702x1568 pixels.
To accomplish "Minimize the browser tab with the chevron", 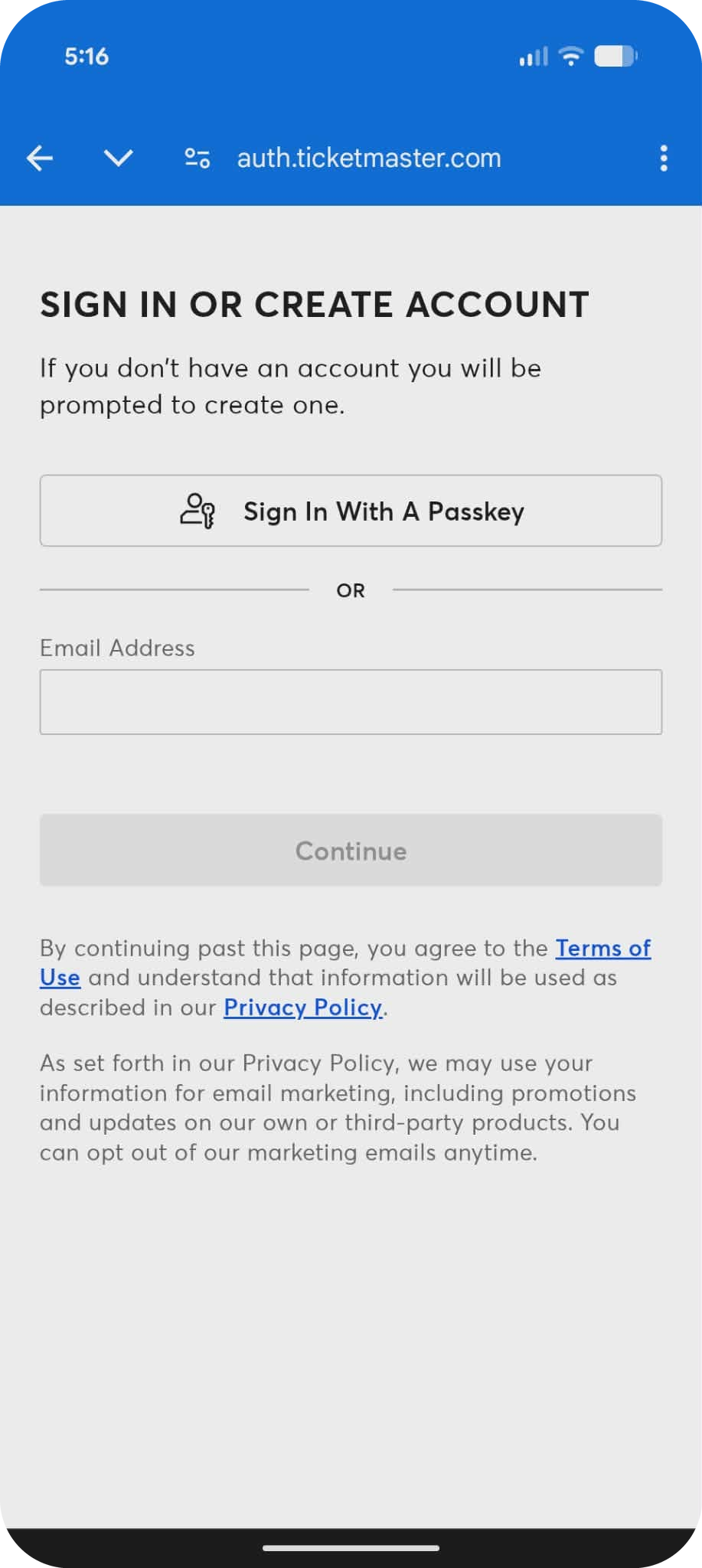I will click(119, 158).
